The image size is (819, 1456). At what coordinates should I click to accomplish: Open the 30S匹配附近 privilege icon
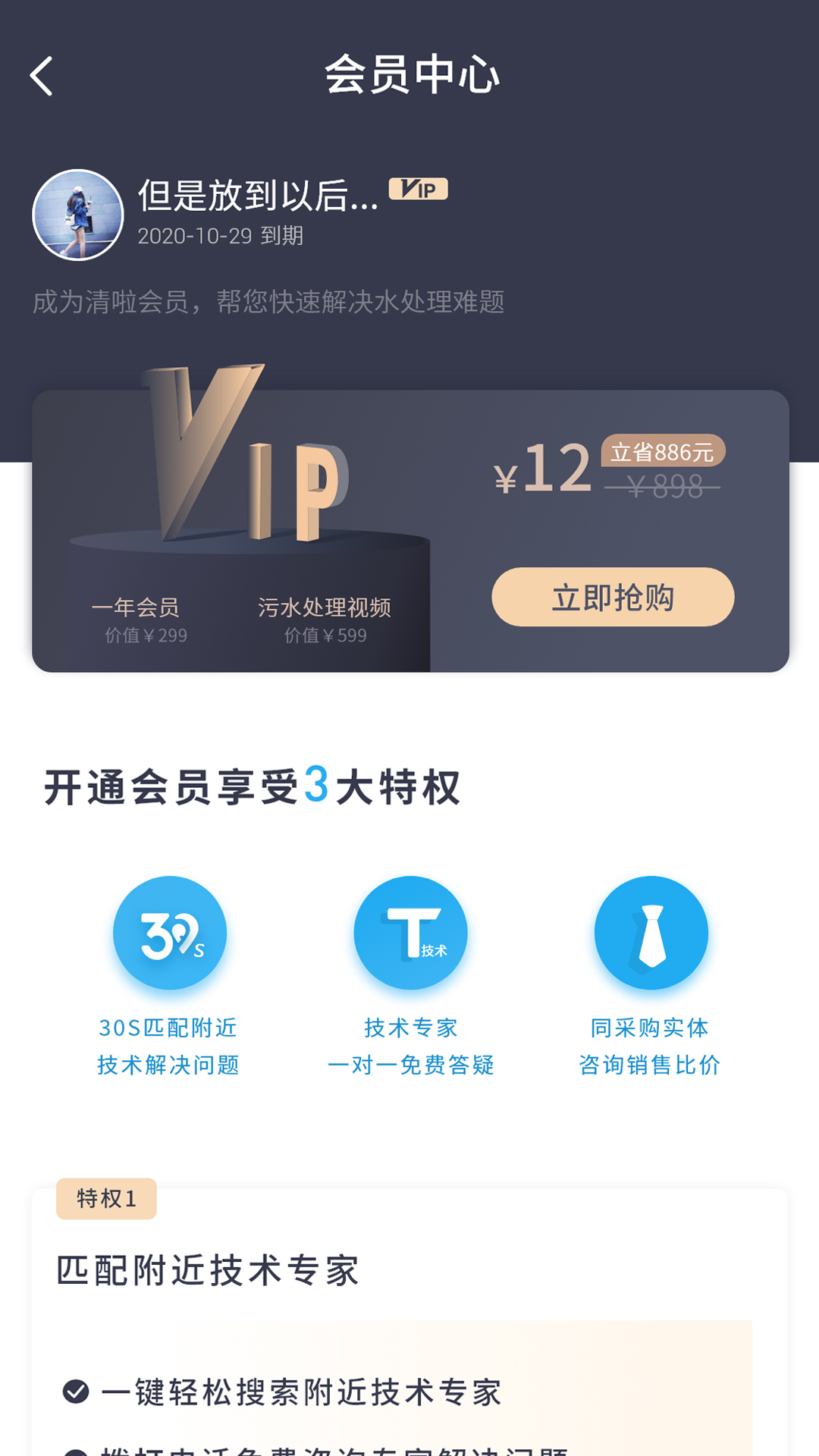170,933
